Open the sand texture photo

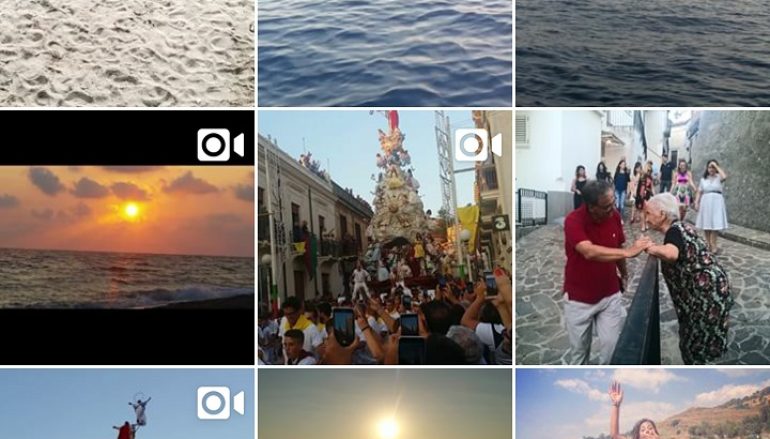coord(127,52)
